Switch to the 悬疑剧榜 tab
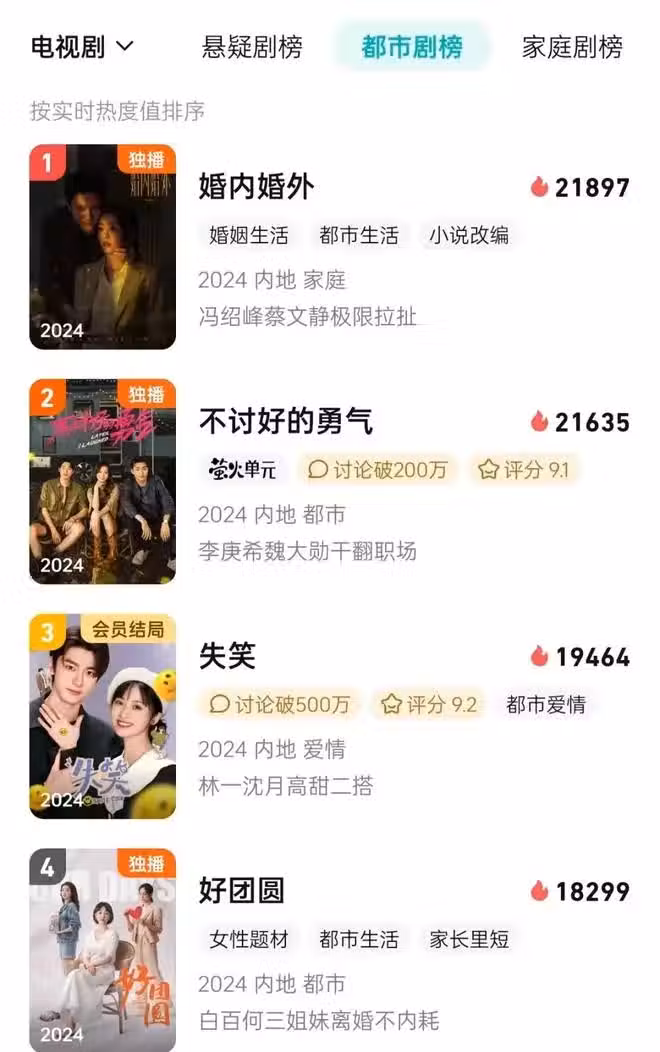660x1052 pixels. [x=251, y=47]
